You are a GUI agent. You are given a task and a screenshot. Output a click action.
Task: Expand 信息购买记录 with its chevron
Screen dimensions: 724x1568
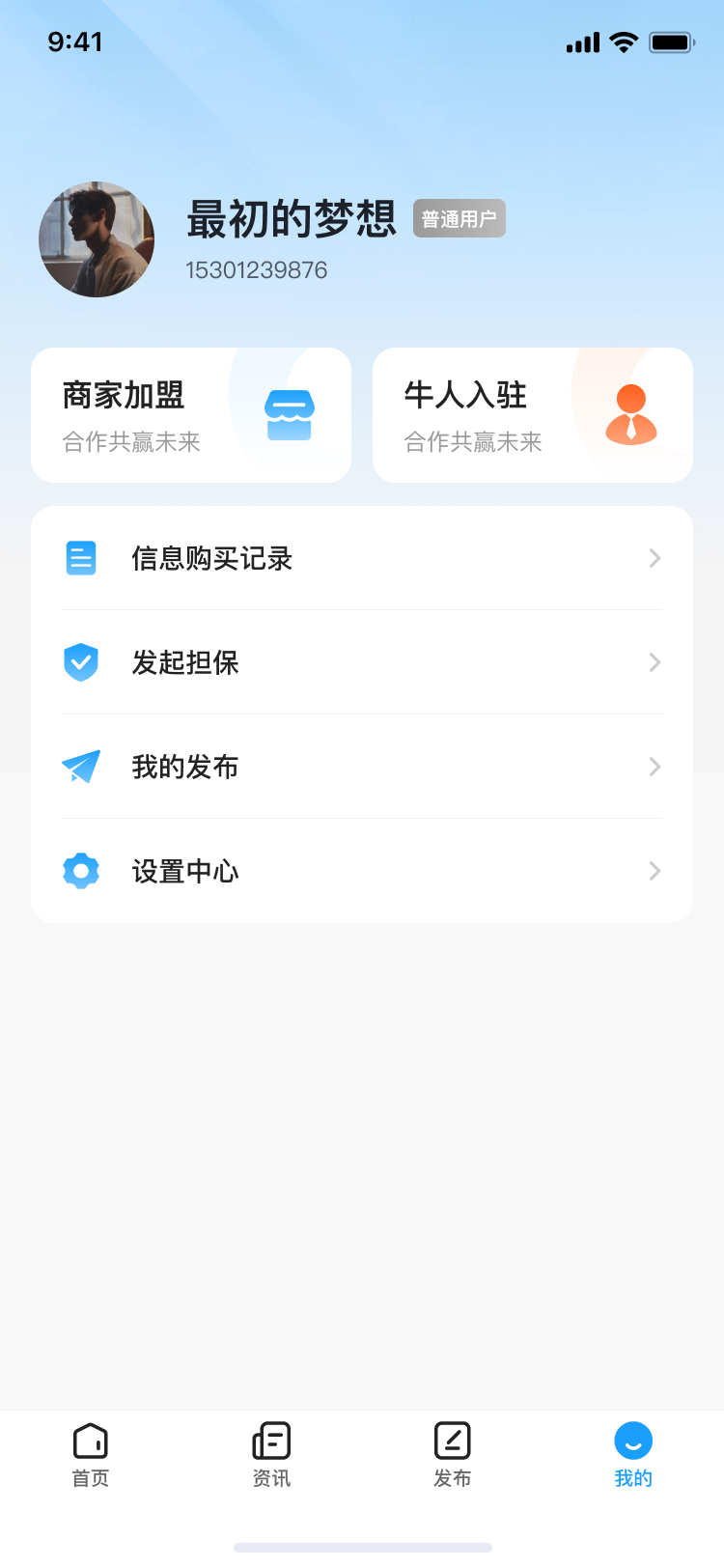coord(654,557)
